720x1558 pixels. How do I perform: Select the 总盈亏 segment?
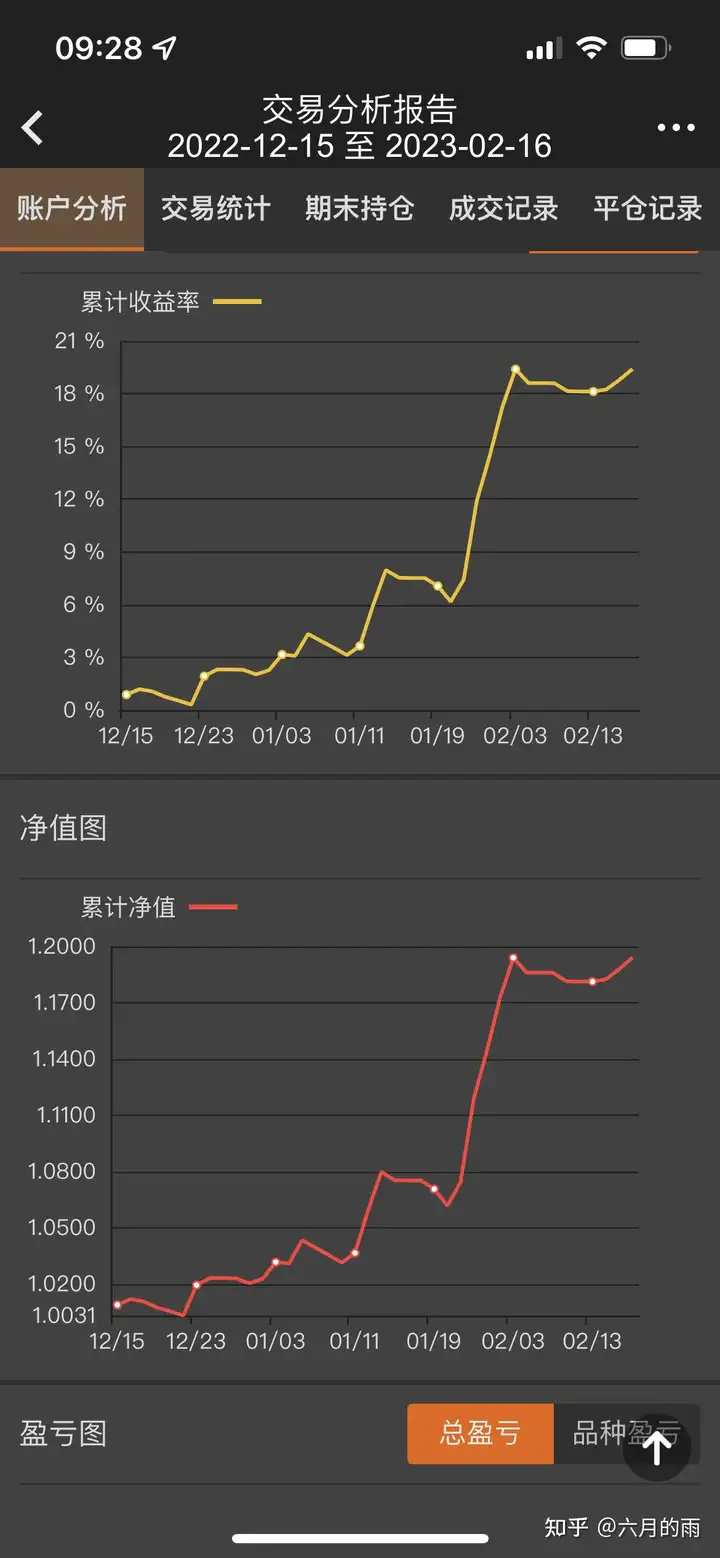point(480,1433)
